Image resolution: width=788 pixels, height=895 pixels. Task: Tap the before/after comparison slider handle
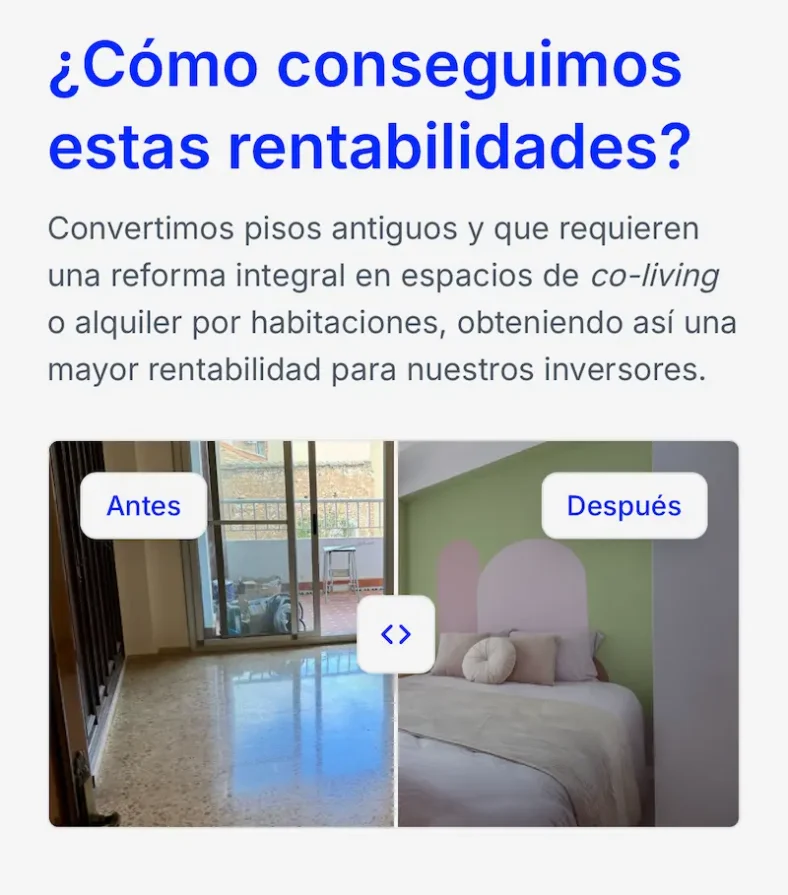point(396,634)
